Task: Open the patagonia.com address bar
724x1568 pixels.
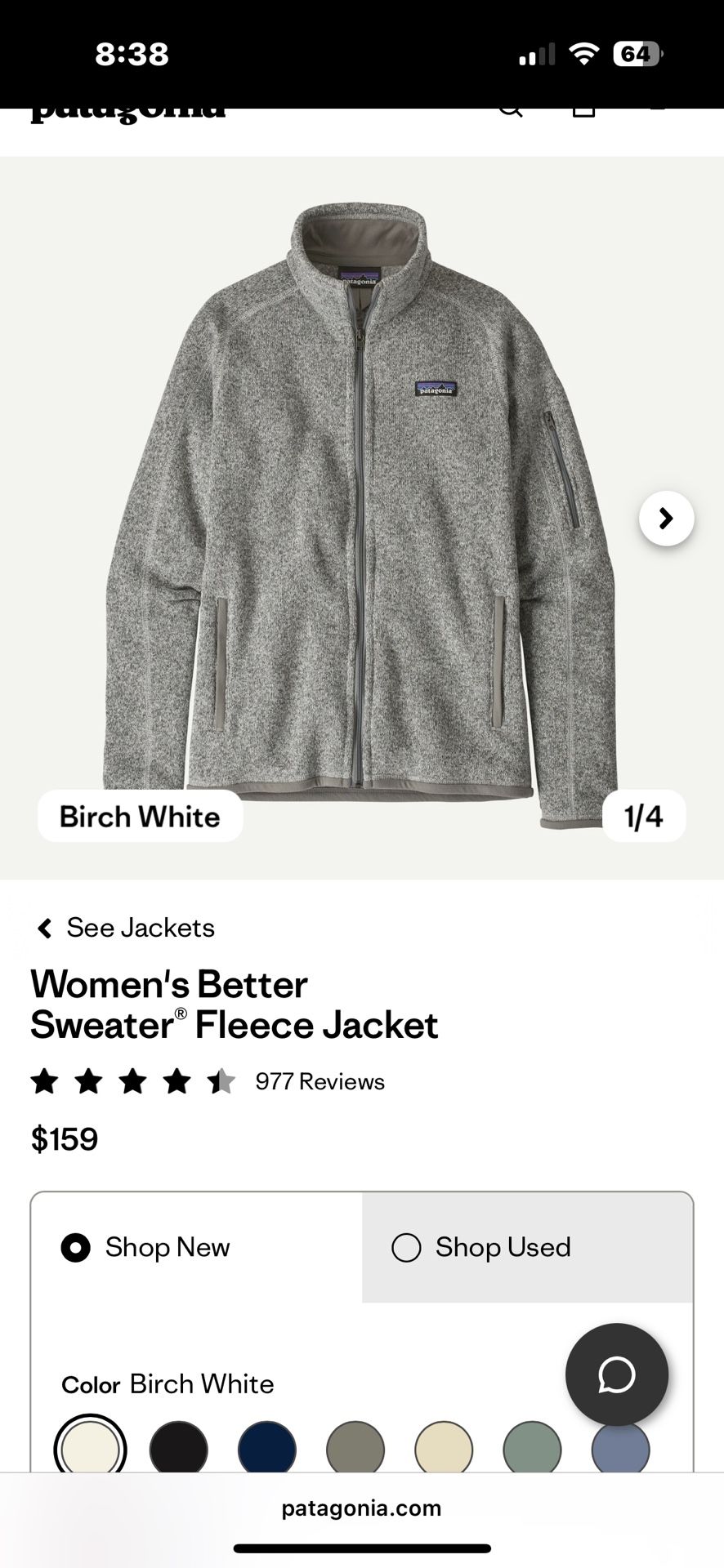Action: [x=362, y=1508]
